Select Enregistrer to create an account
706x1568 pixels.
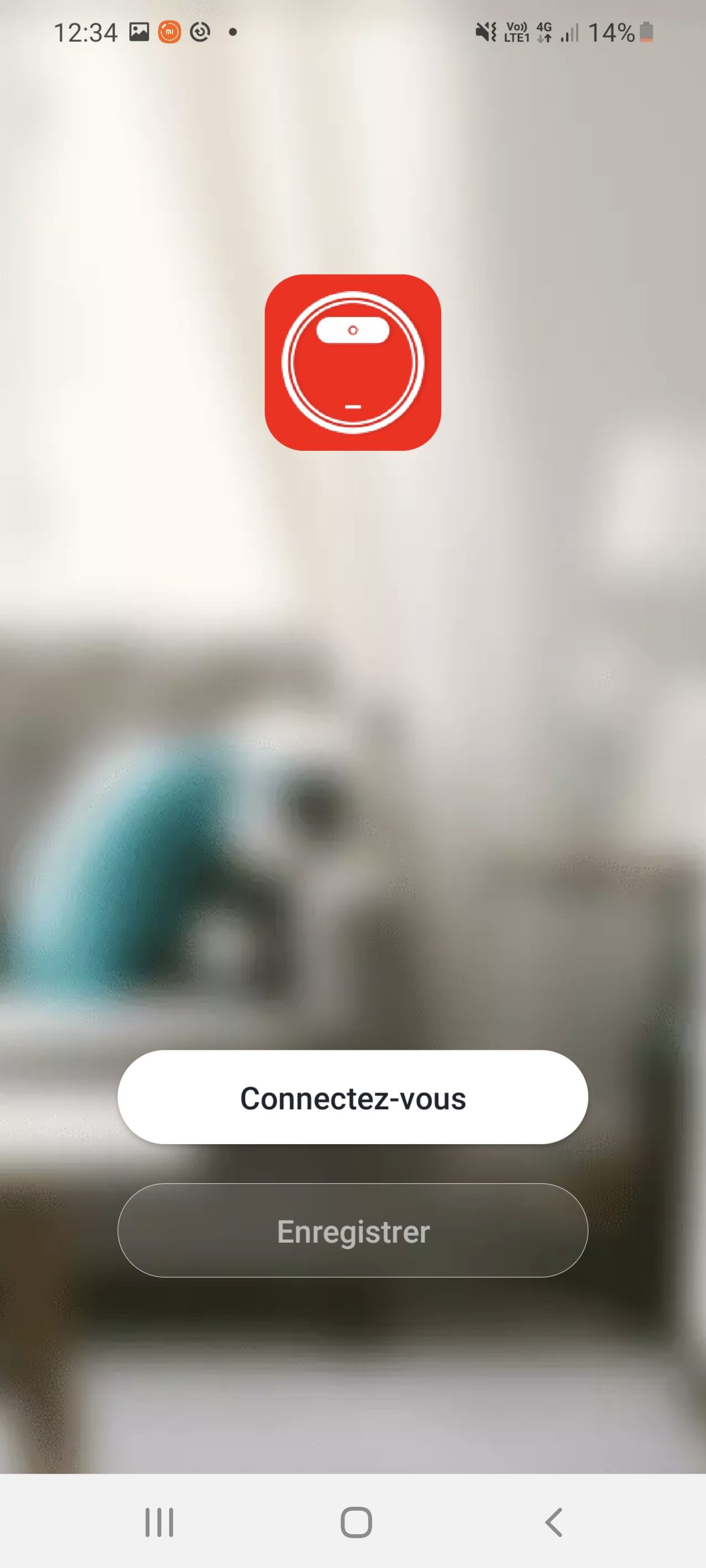coord(352,1231)
